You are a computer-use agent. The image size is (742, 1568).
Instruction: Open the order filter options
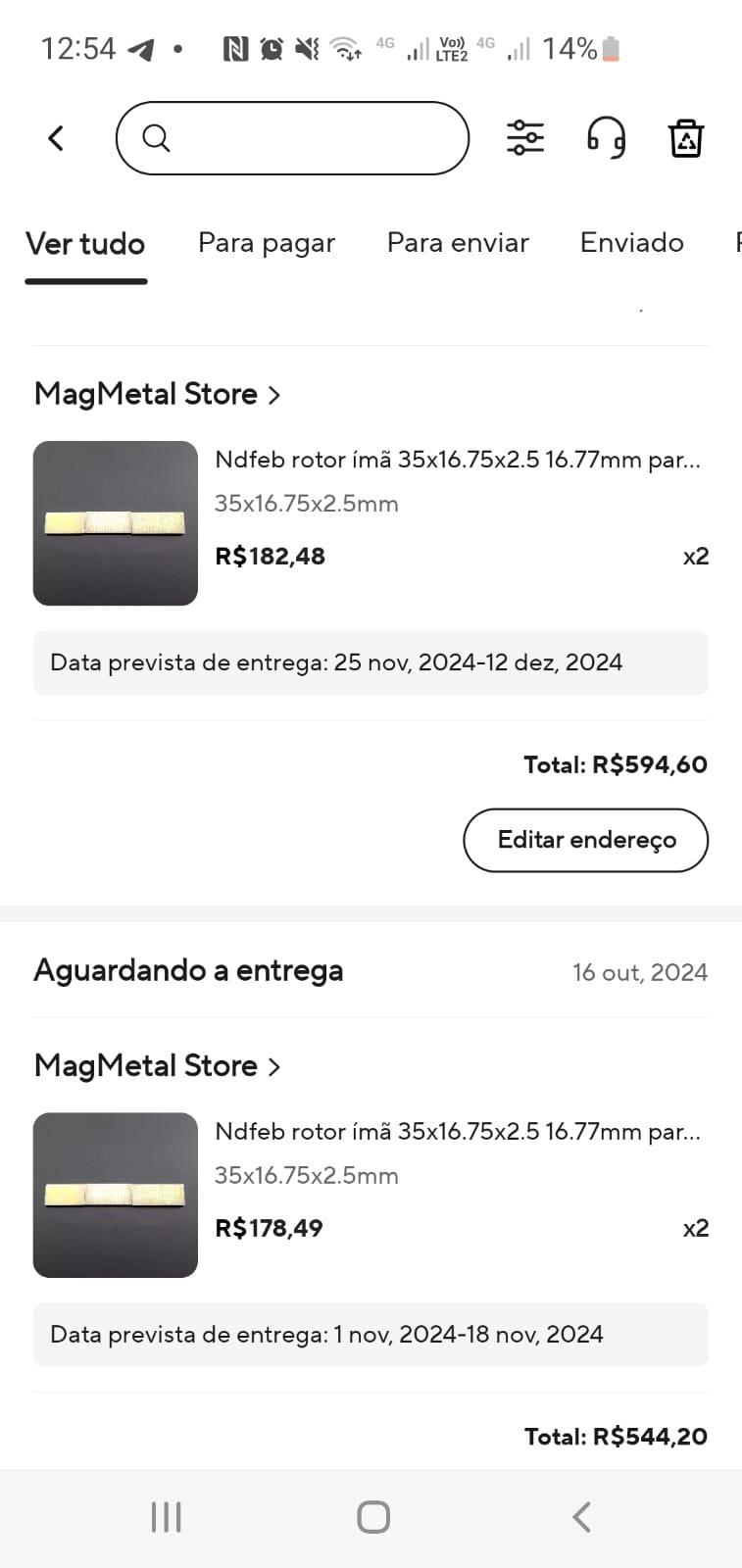(525, 138)
